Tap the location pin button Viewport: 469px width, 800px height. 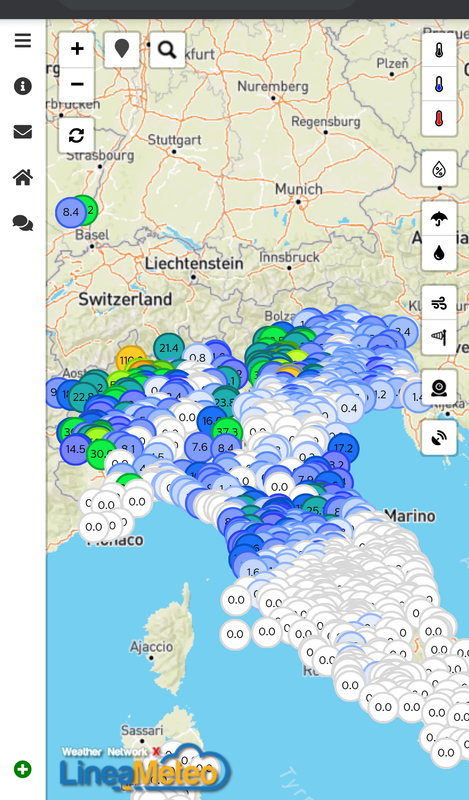[121, 49]
